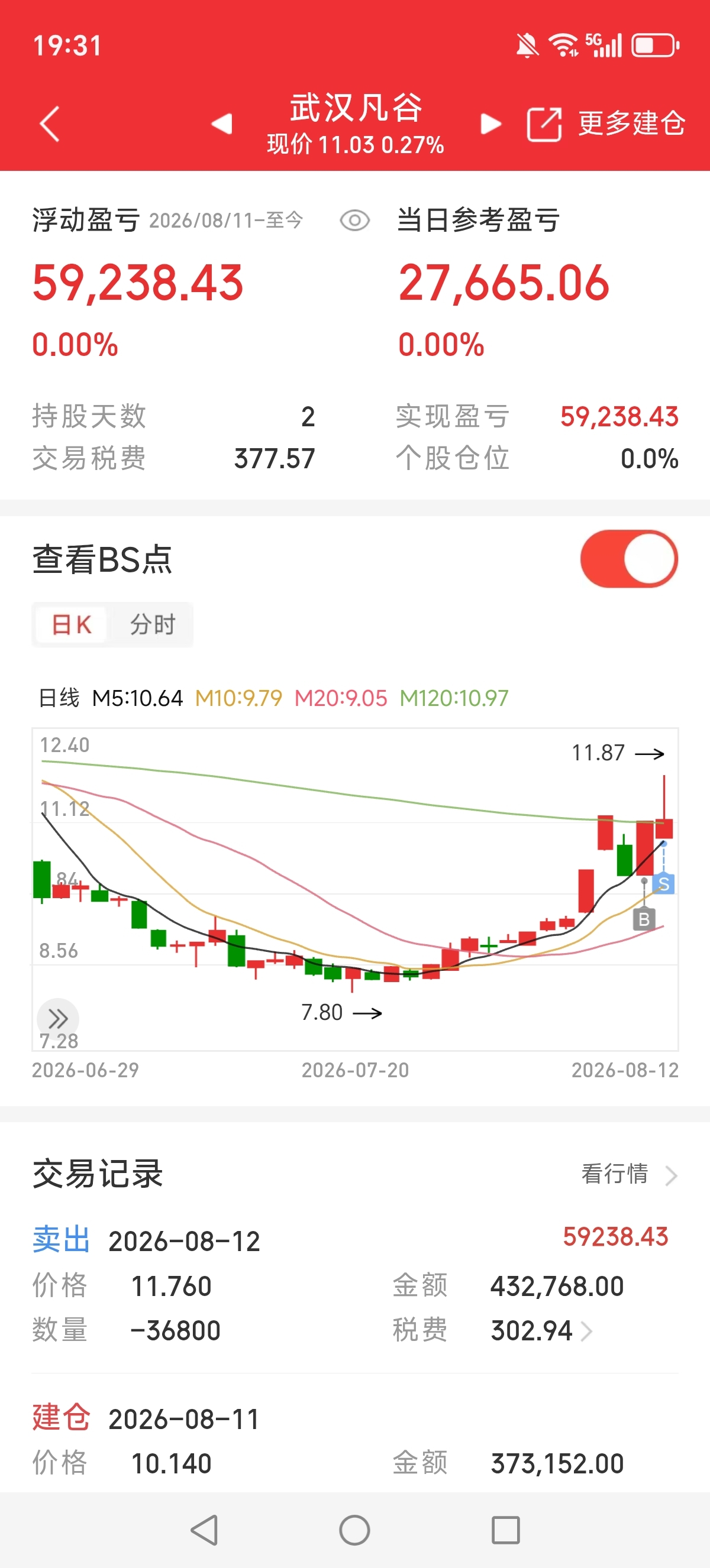Switch to the 分时 chart tab

pos(152,624)
